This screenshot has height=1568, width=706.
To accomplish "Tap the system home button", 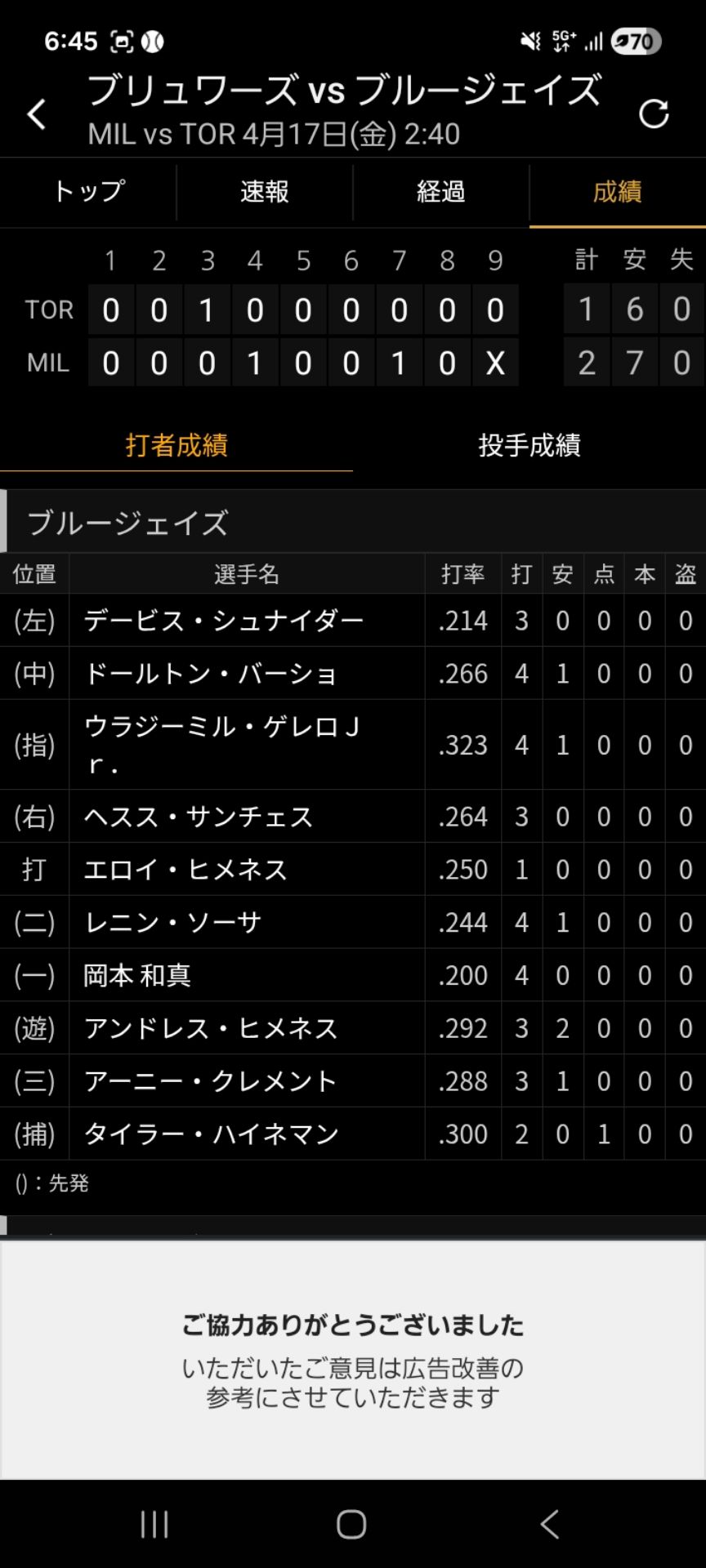I will 351,1524.
